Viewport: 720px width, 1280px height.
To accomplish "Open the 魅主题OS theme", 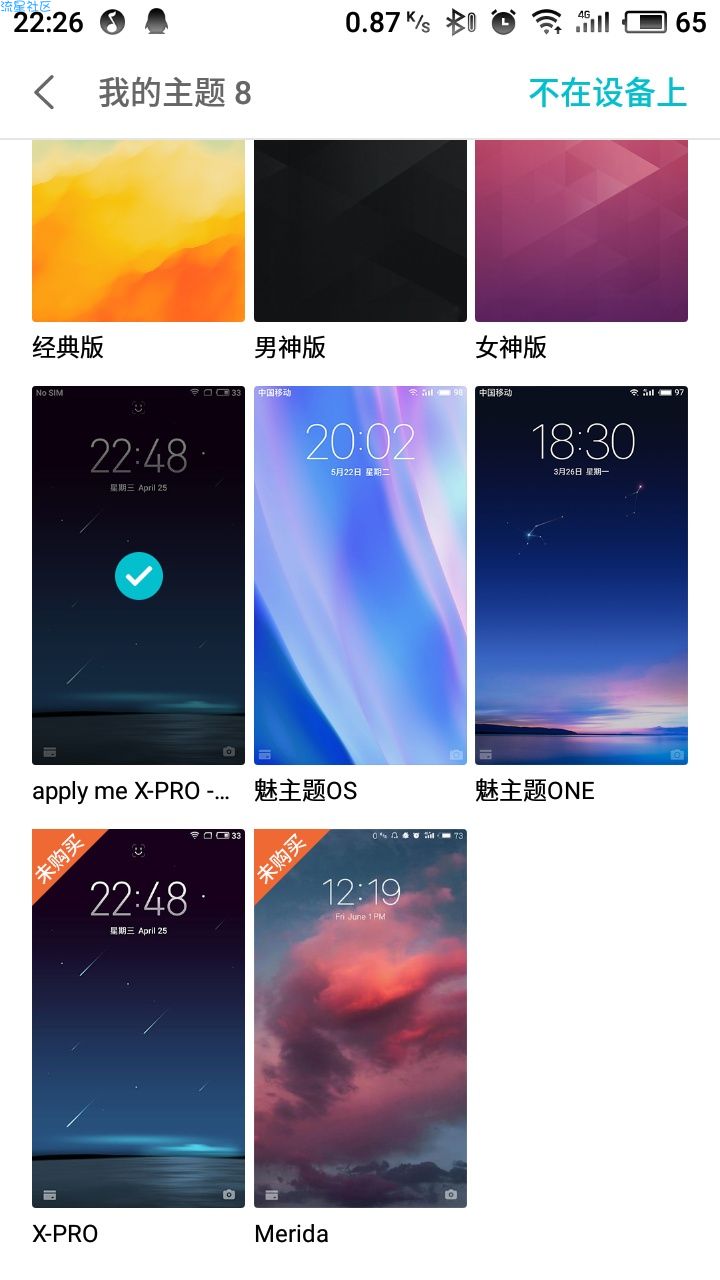I will click(360, 575).
